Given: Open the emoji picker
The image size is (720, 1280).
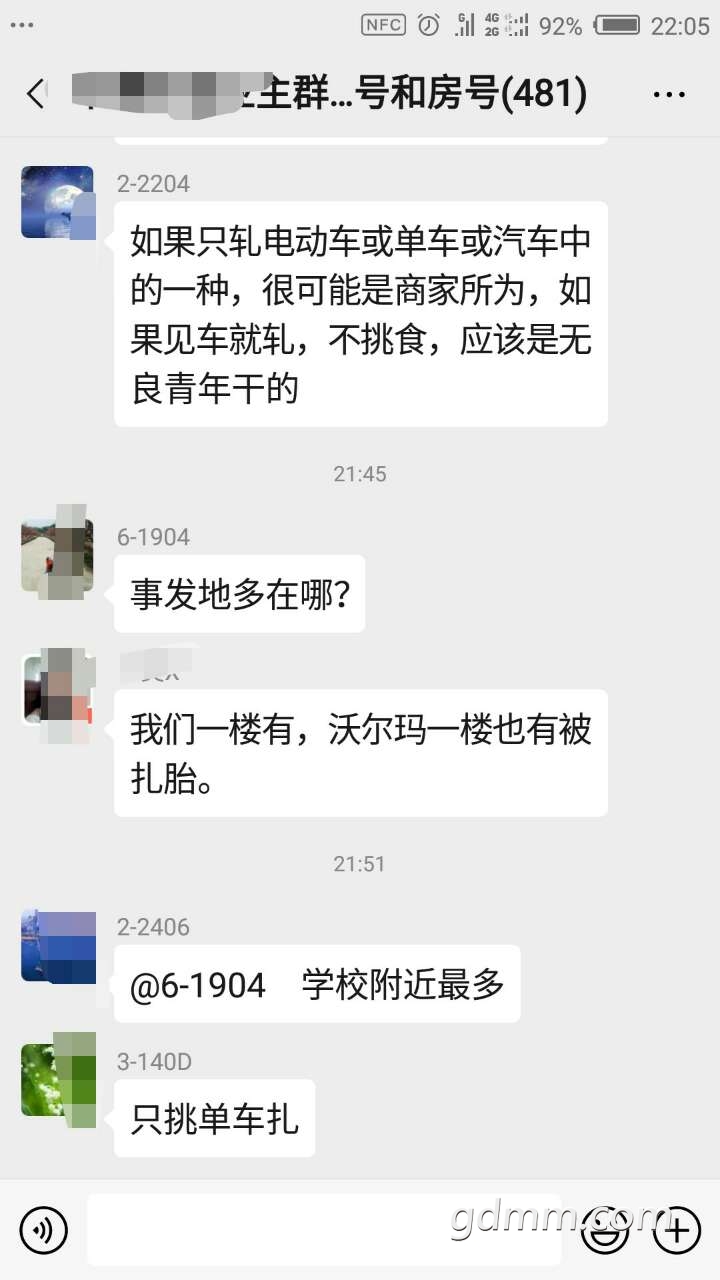Looking at the screenshot, I should 605,1228.
